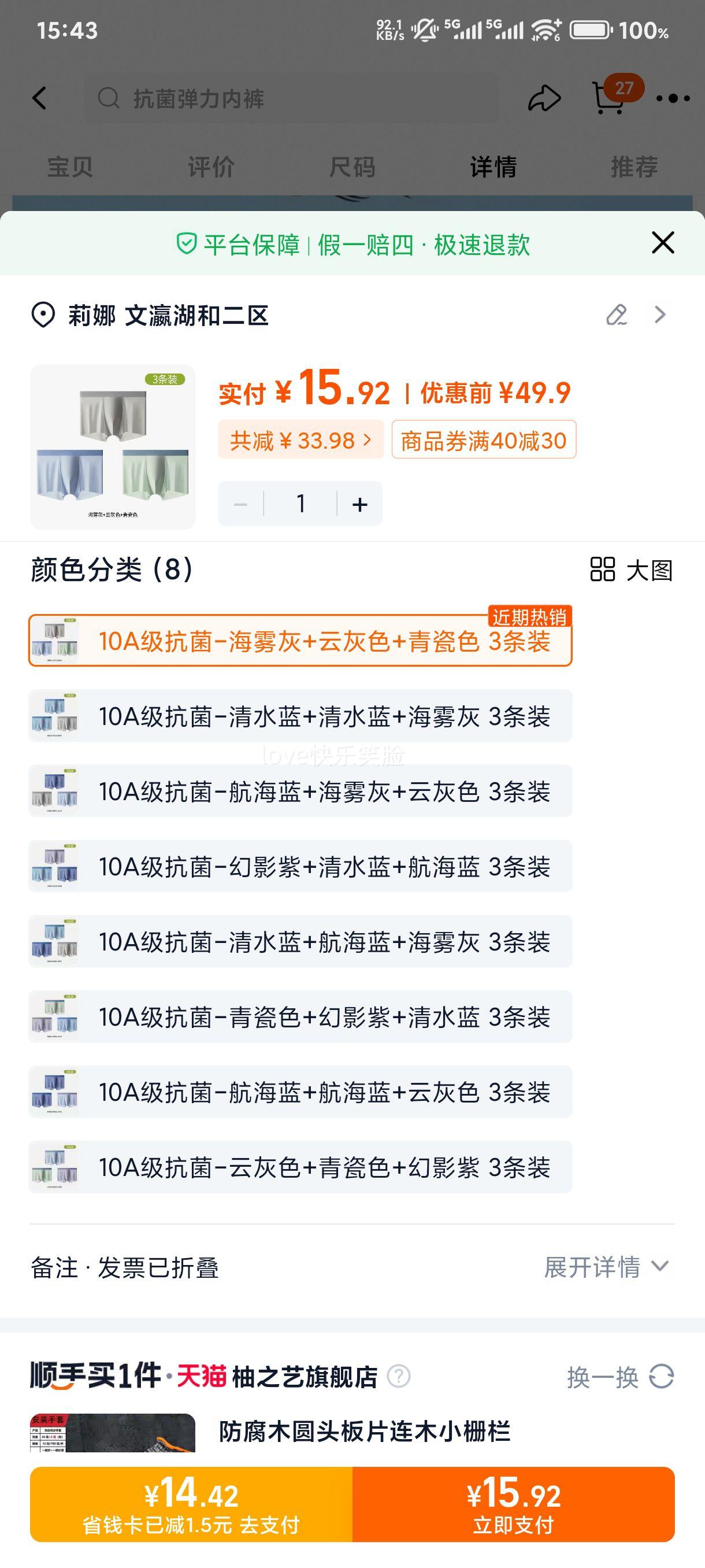705x1568 pixels.
Task: Close the purchase options sheet
Action: 662,243
